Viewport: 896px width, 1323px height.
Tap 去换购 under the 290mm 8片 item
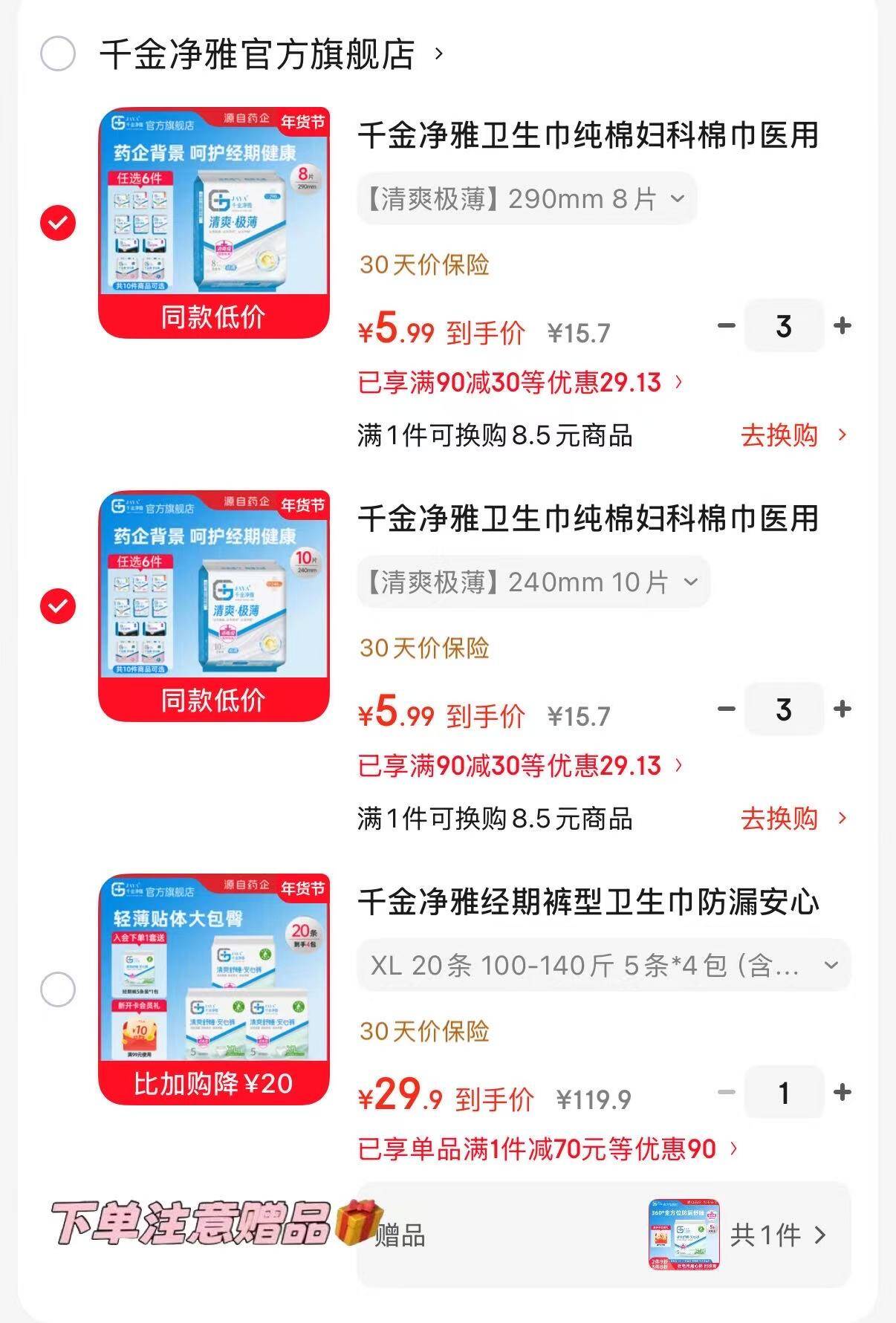[x=792, y=435]
